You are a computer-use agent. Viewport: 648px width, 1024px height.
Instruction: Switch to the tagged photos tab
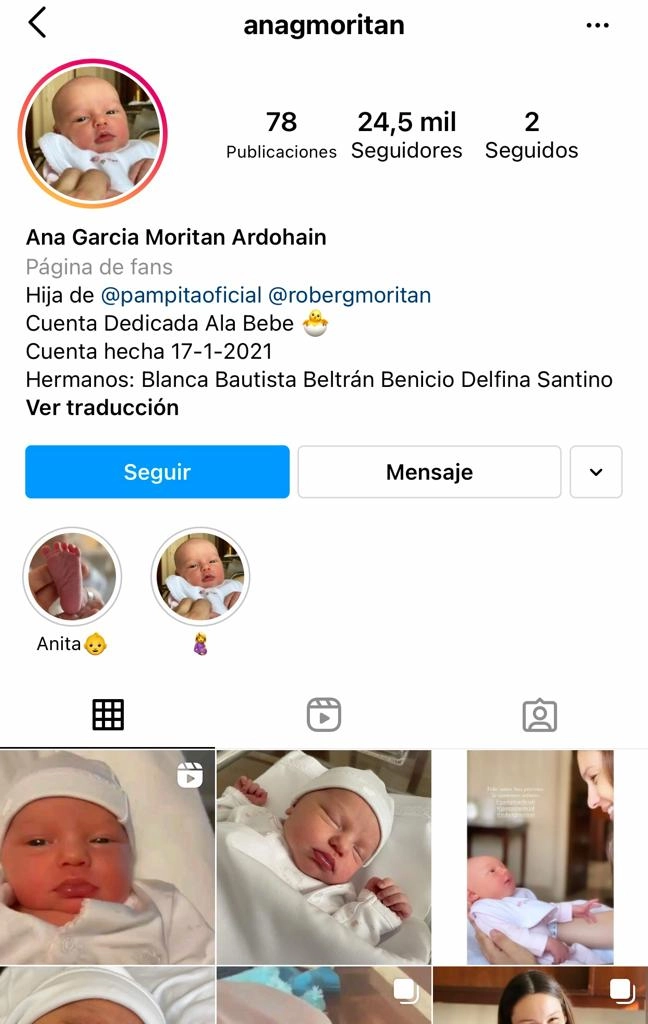coord(539,714)
